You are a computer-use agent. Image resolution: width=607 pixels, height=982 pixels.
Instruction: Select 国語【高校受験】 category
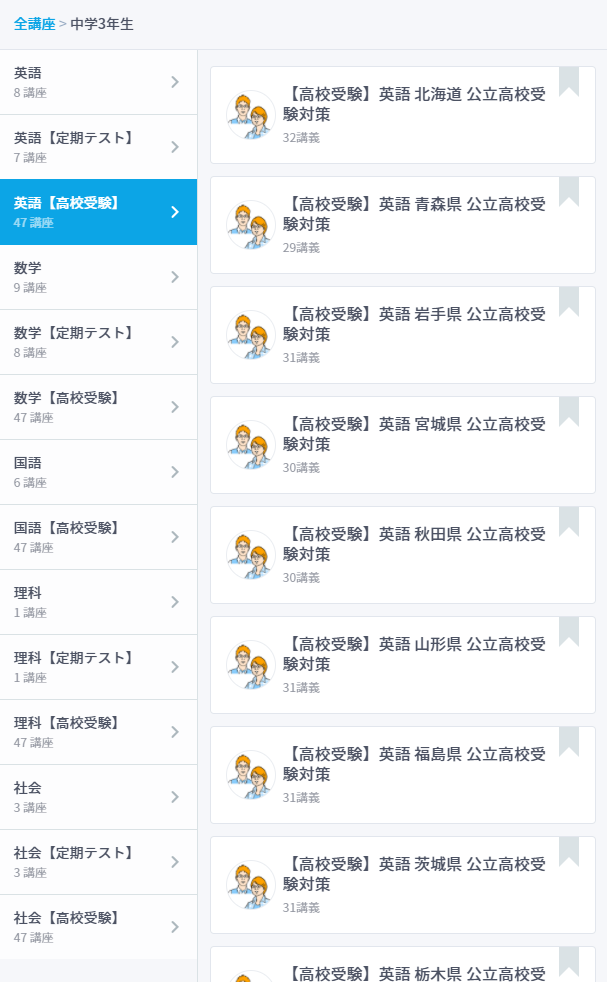(x=98, y=537)
